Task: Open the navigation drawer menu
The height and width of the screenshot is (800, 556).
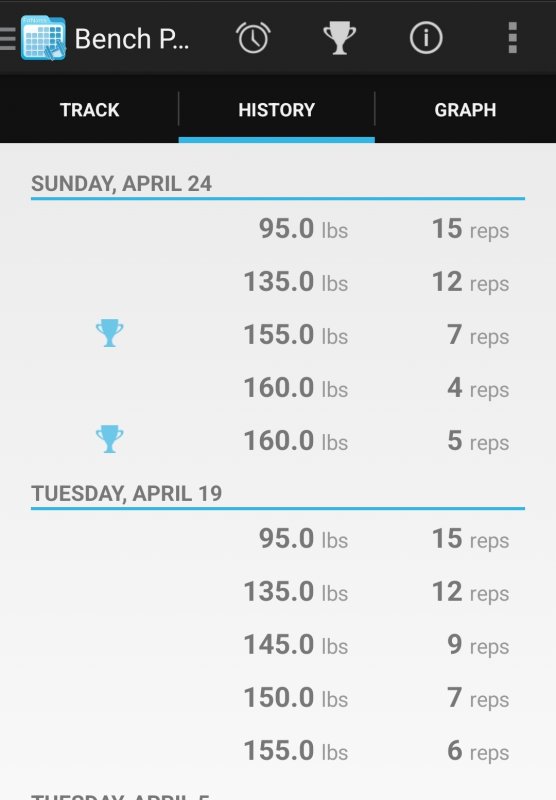Action: (x=8, y=39)
